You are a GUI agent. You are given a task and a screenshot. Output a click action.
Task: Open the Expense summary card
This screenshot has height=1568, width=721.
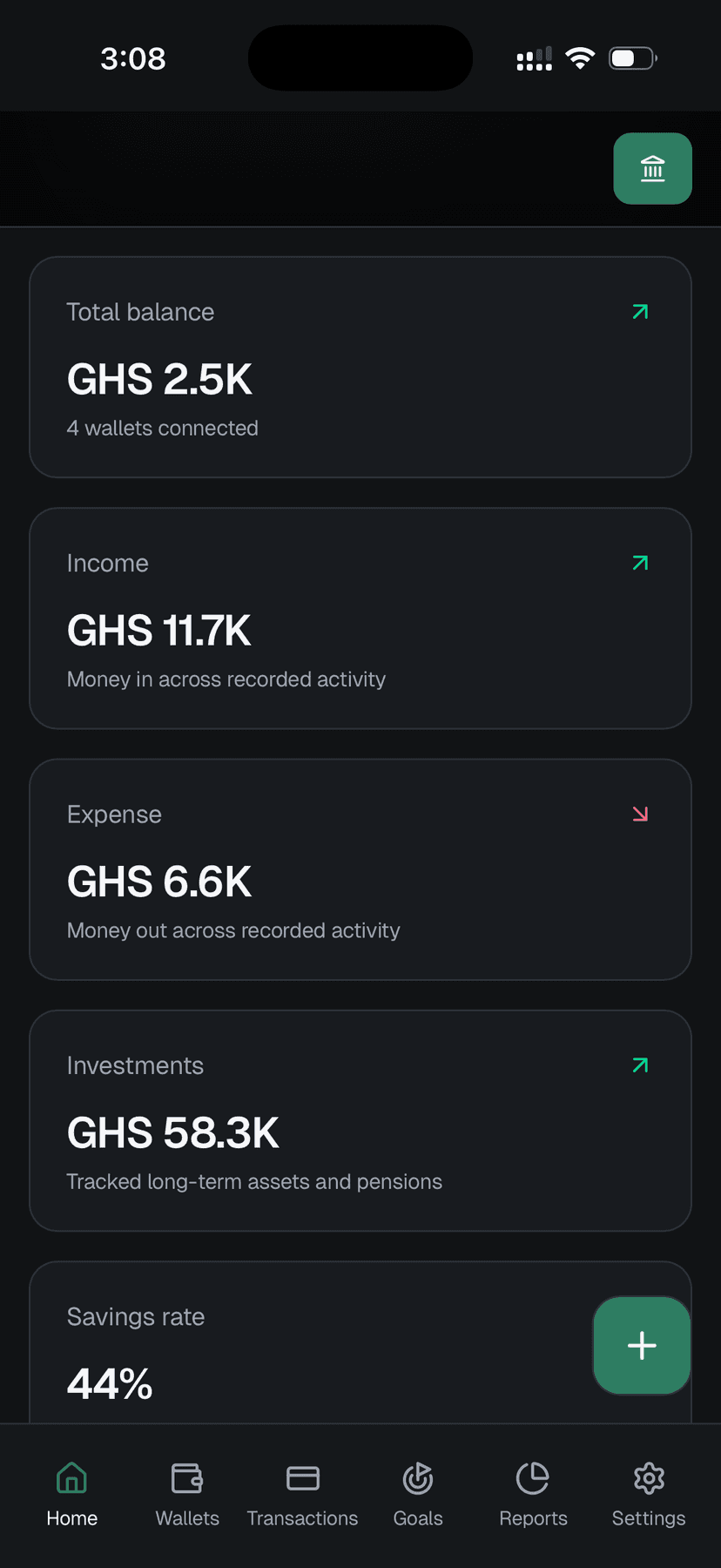(x=360, y=868)
